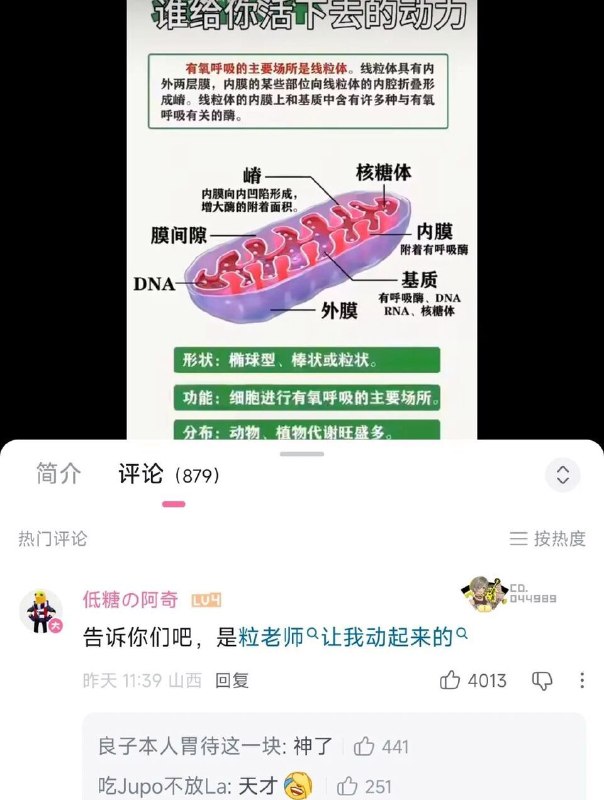Expand the comments panel with the up-down chevron
604x800 pixels.
pos(563,474)
